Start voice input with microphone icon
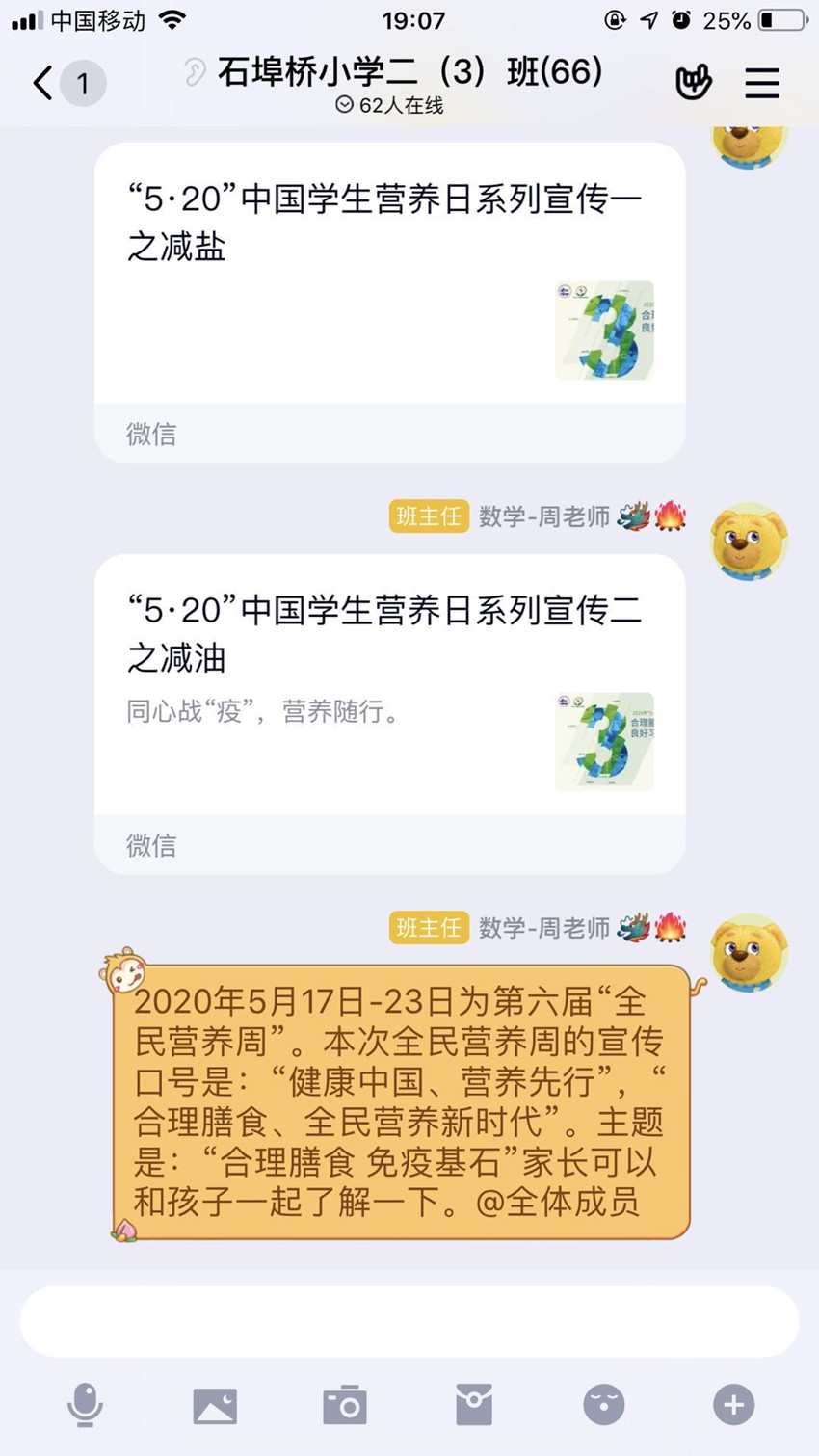Screen dimensions: 819x1456 coord(85,1405)
